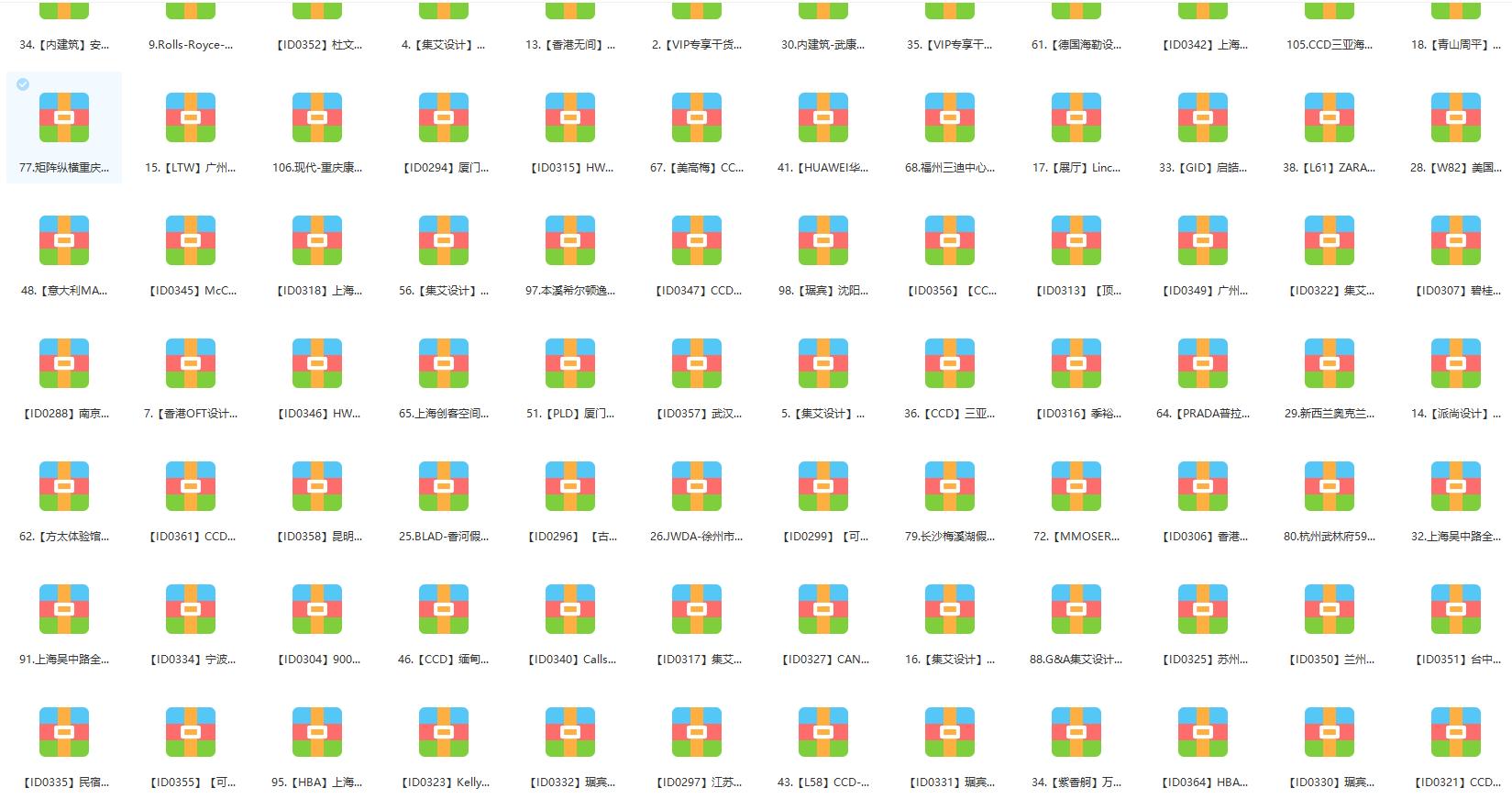
Task: Open the 【ID0340】Calls archive
Action: 570,609
